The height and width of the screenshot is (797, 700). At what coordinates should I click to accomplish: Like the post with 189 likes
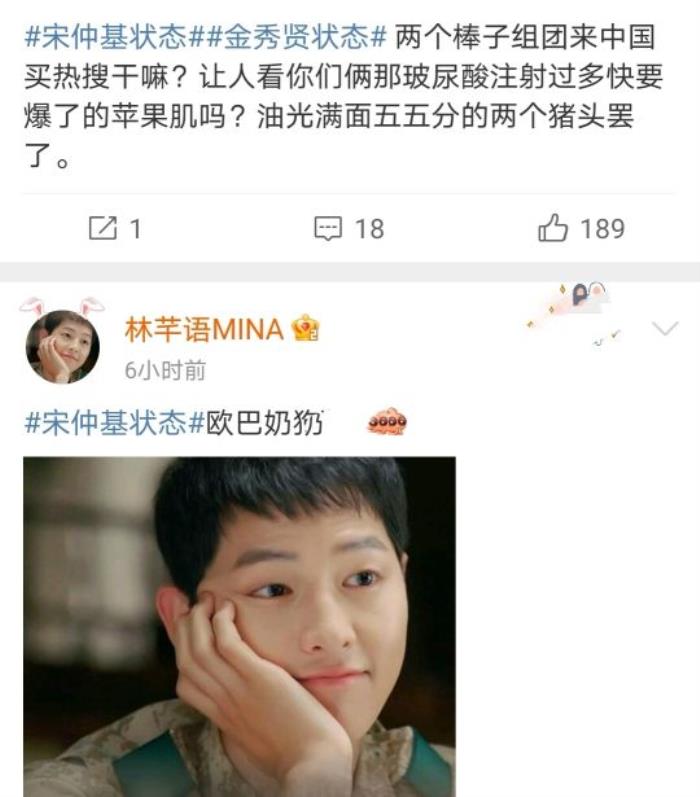[x=580, y=229]
